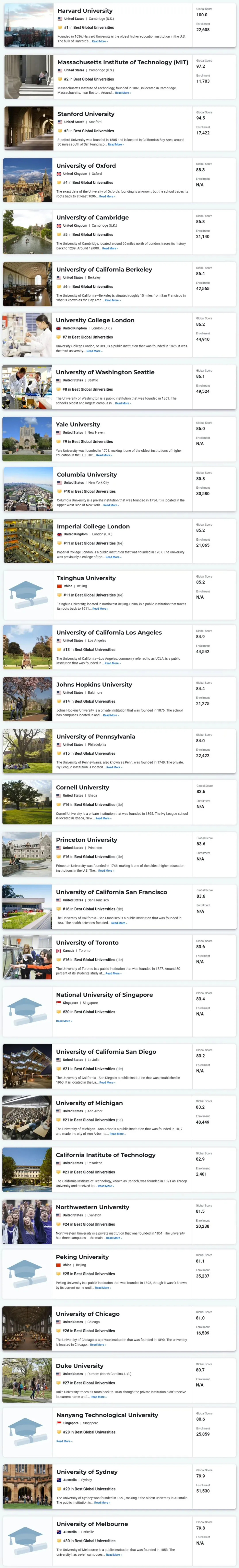Select Read More for Nanyang Technological University
Viewport: 239px width, 1568px height.
64,1441
